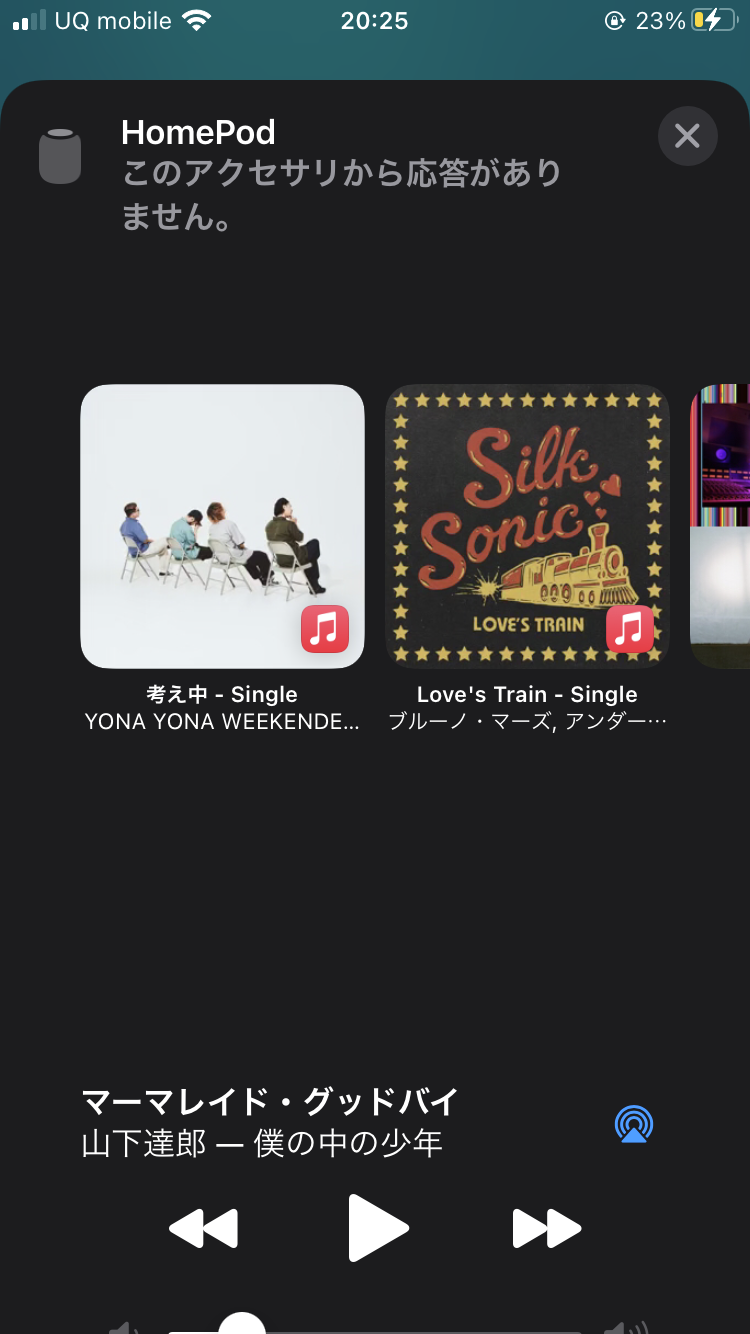Close the HomePod panel
Image resolution: width=750 pixels, height=1334 pixels.
tap(687, 136)
